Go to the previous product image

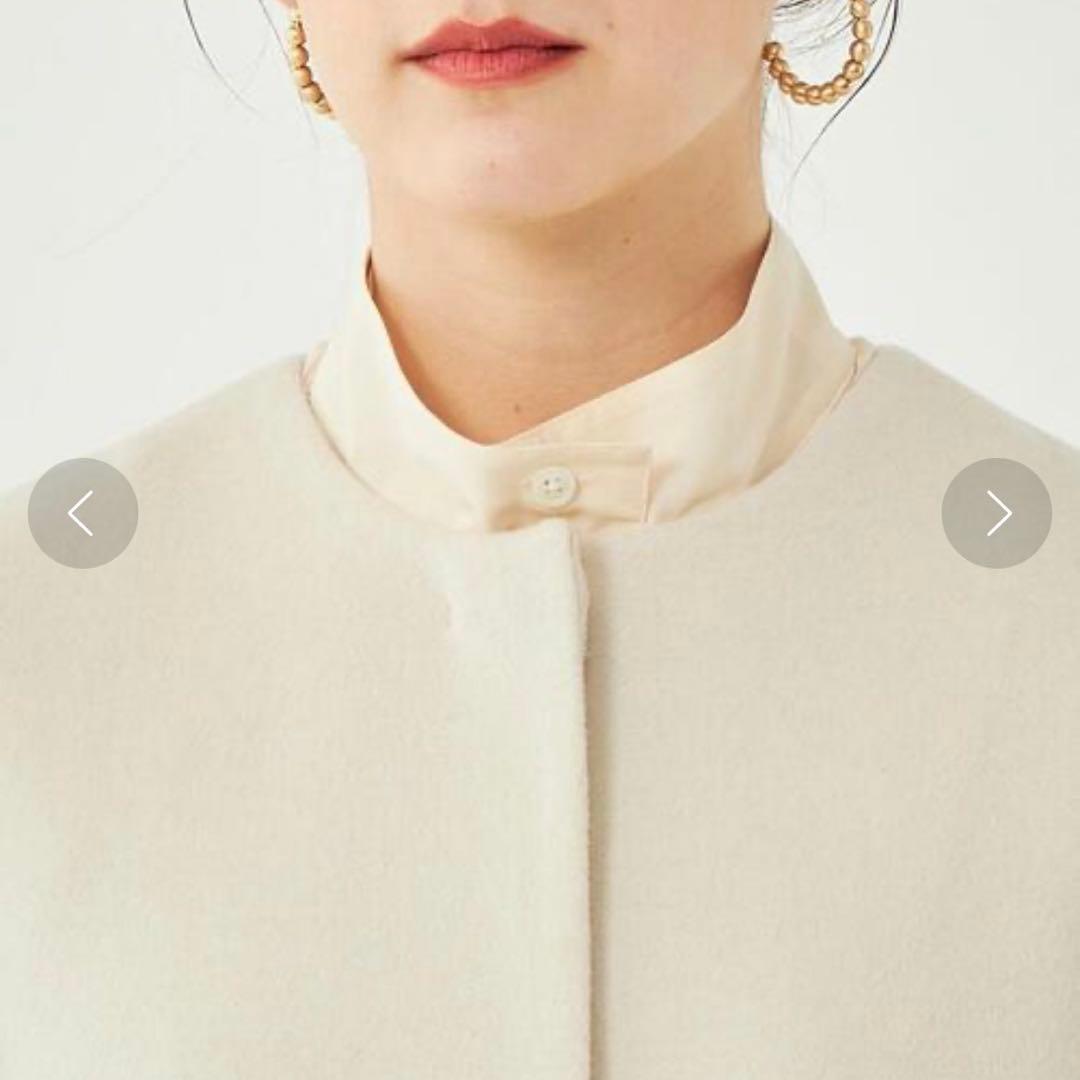[x=83, y=513]
